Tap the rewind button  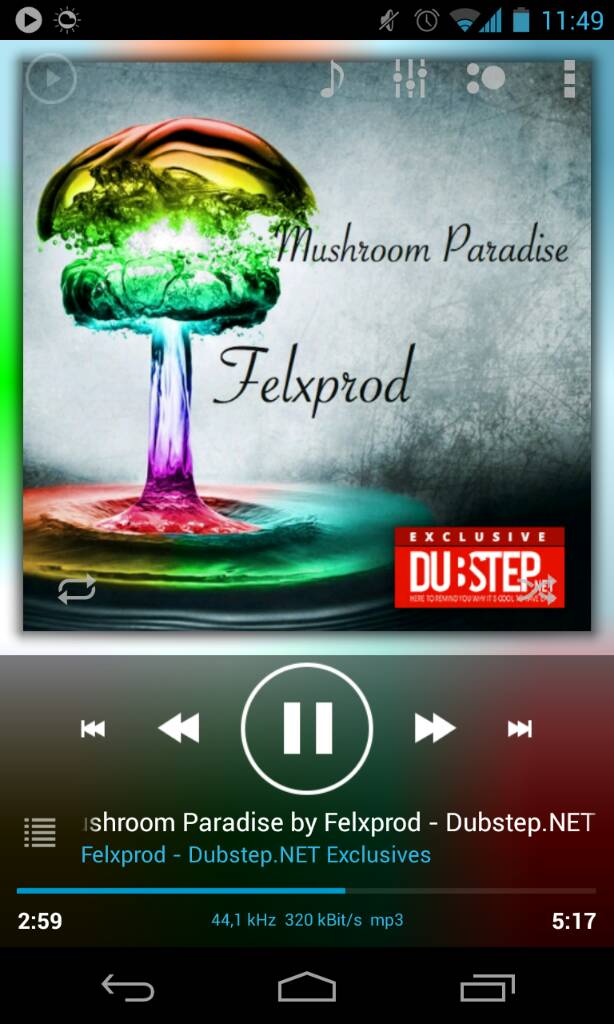coord(179,728)
